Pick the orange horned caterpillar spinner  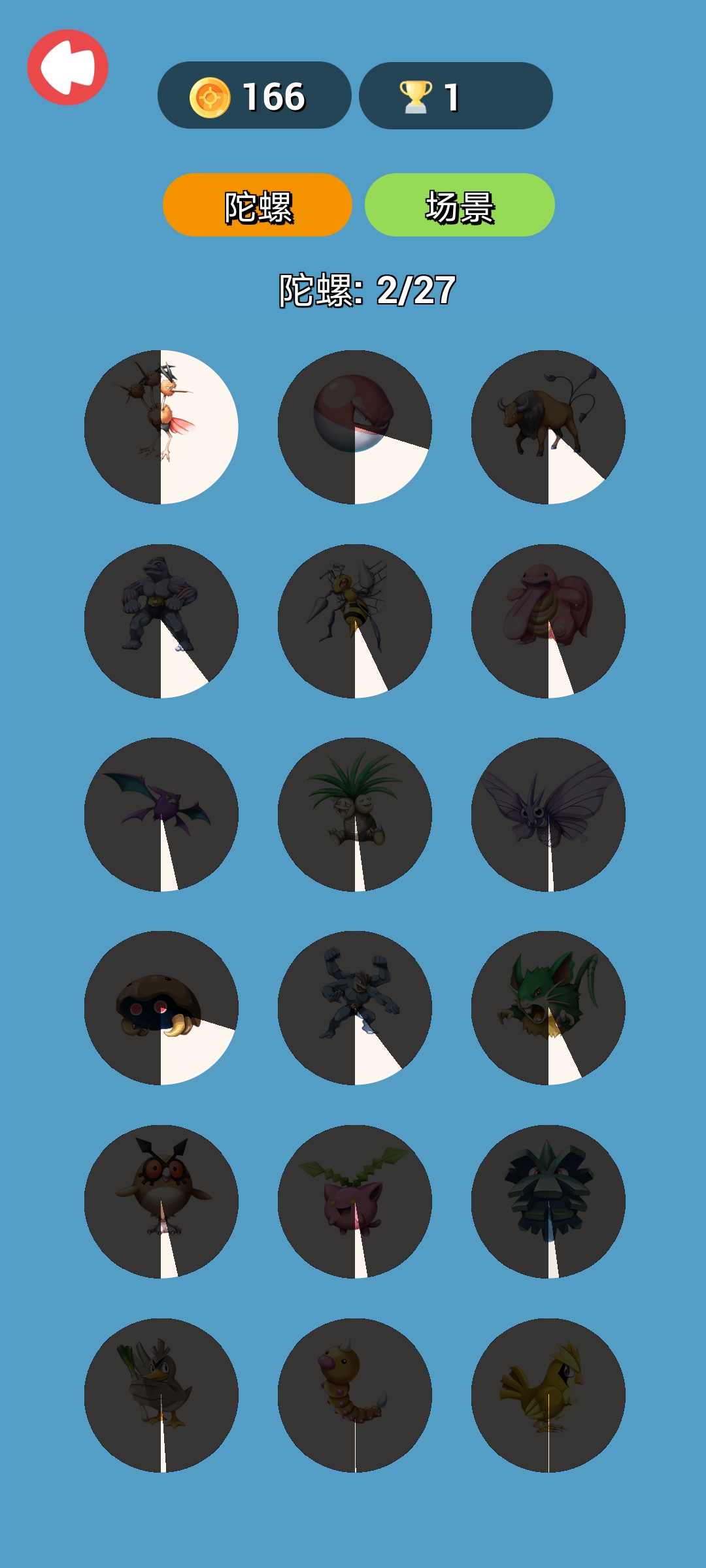point(354,1394)
